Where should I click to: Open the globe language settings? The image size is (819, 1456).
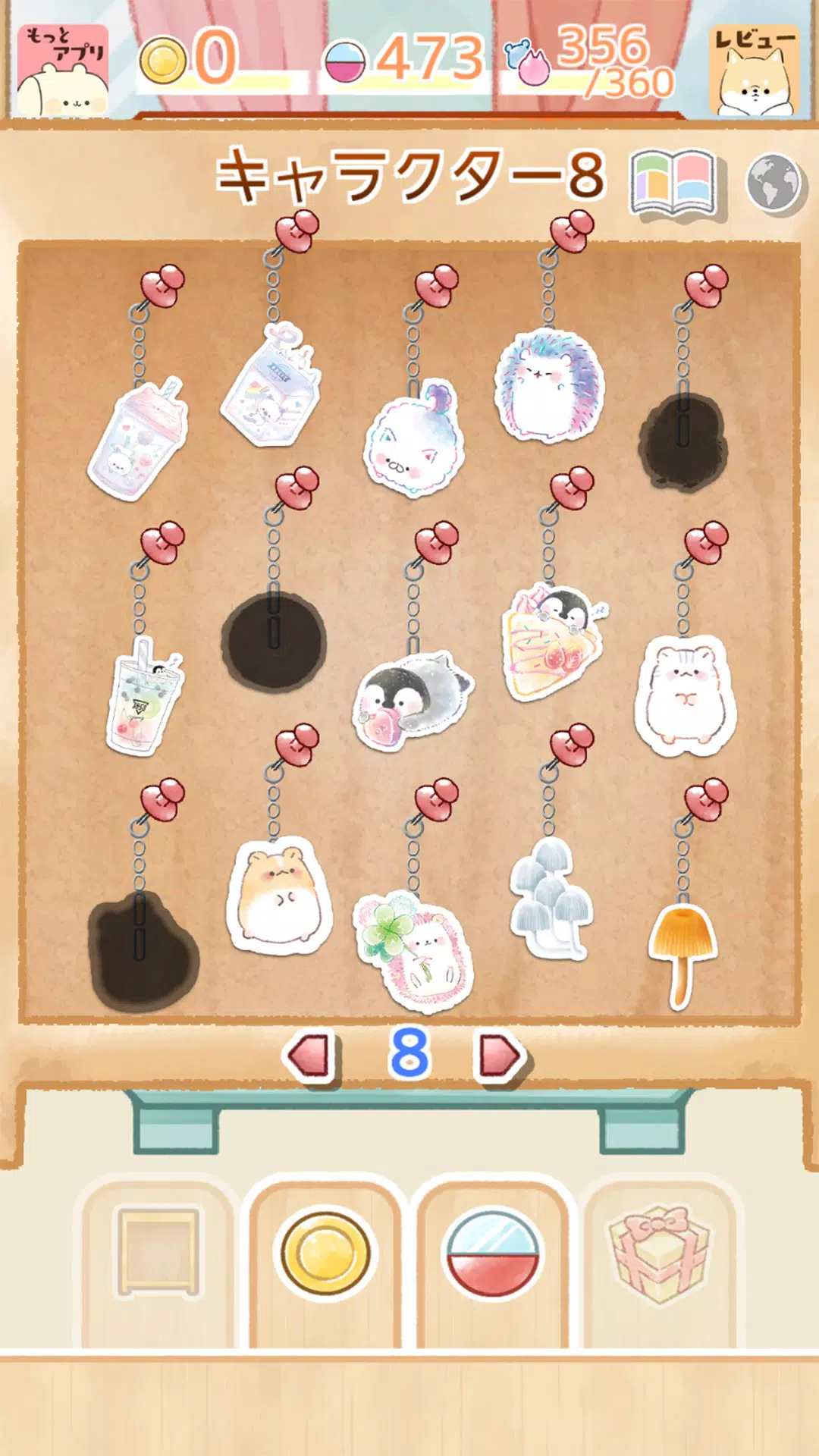(x=775, y=180)
